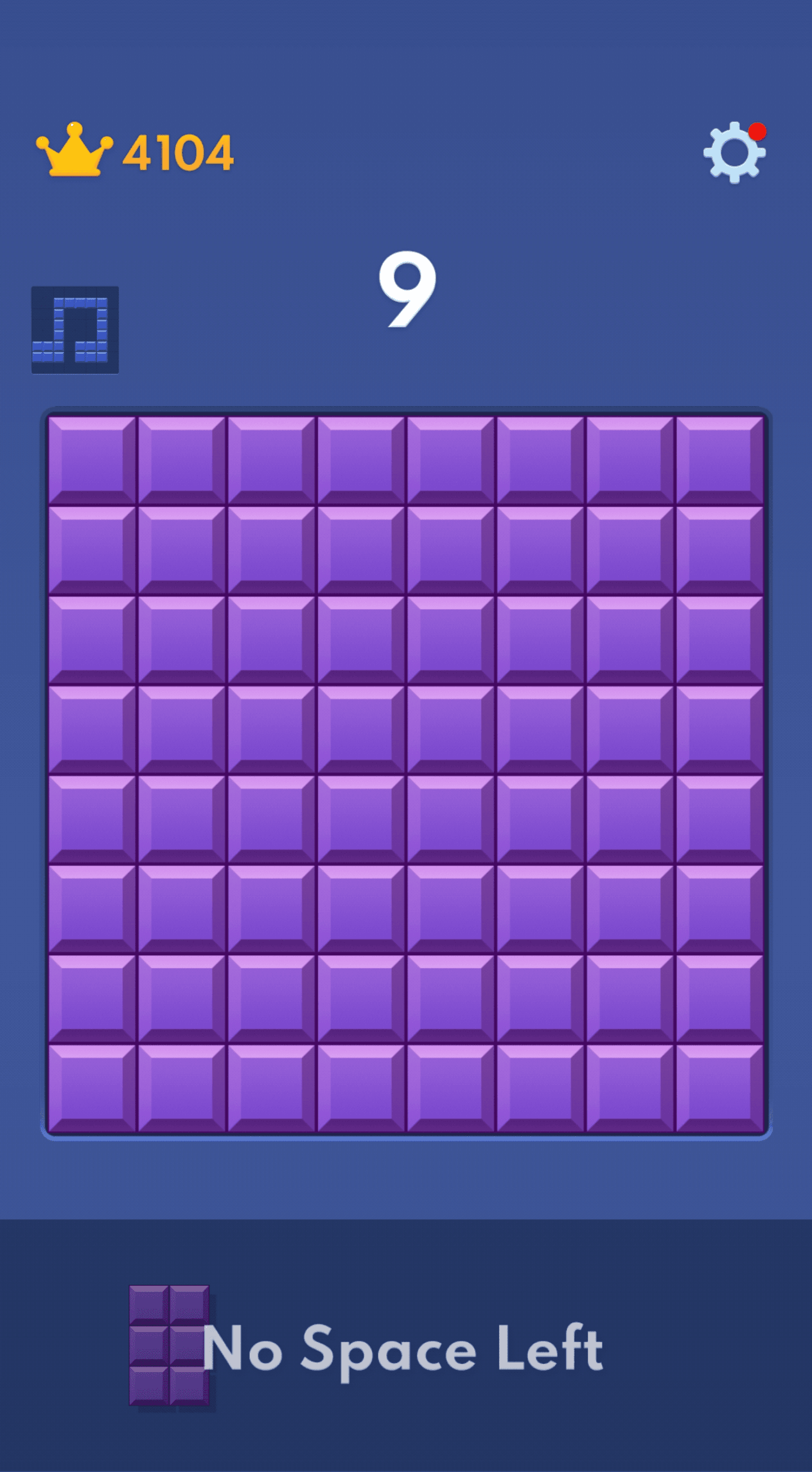The height and width of the screenshot is (1472, 812).
Task: Open the settings gear
Action: 734,152
